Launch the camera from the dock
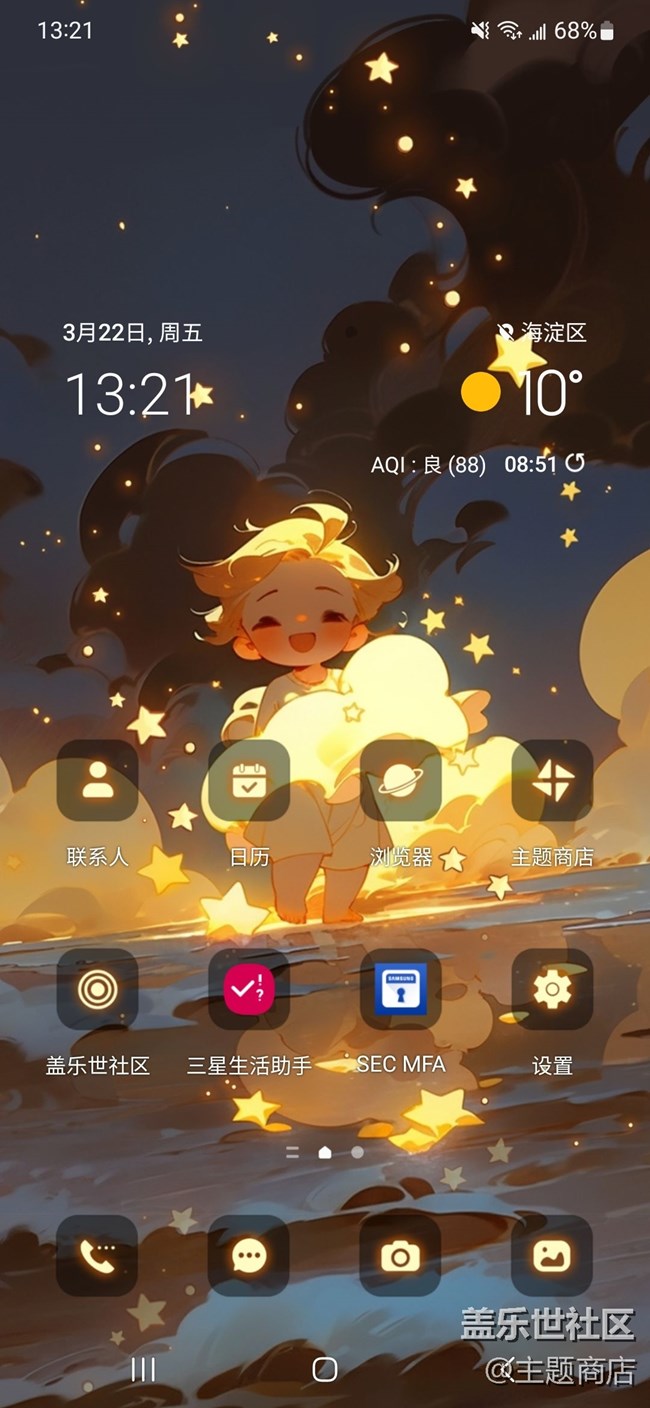This screenshot has width=650, height=1408. pyautogui.click(x=400, y=1256)
